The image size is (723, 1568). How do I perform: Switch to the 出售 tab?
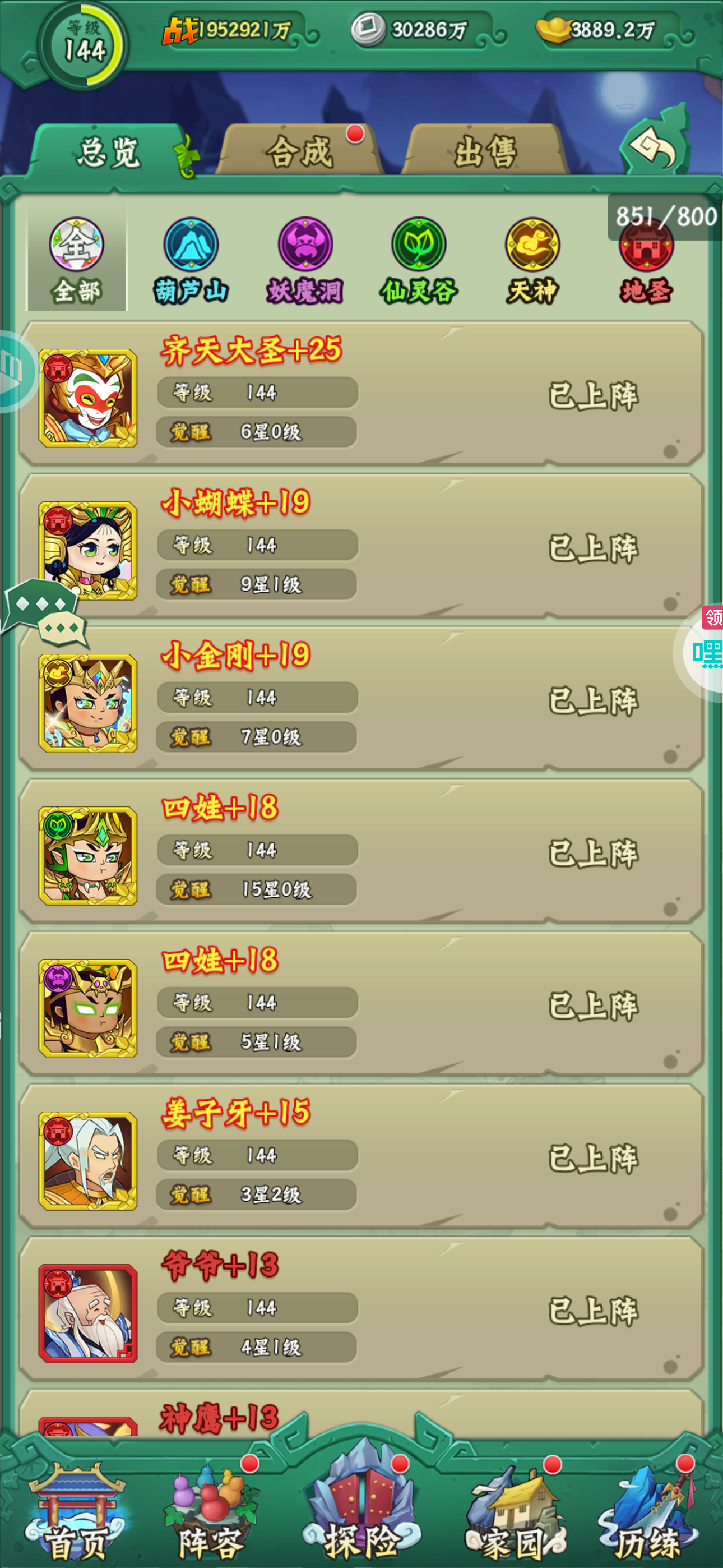485,151
